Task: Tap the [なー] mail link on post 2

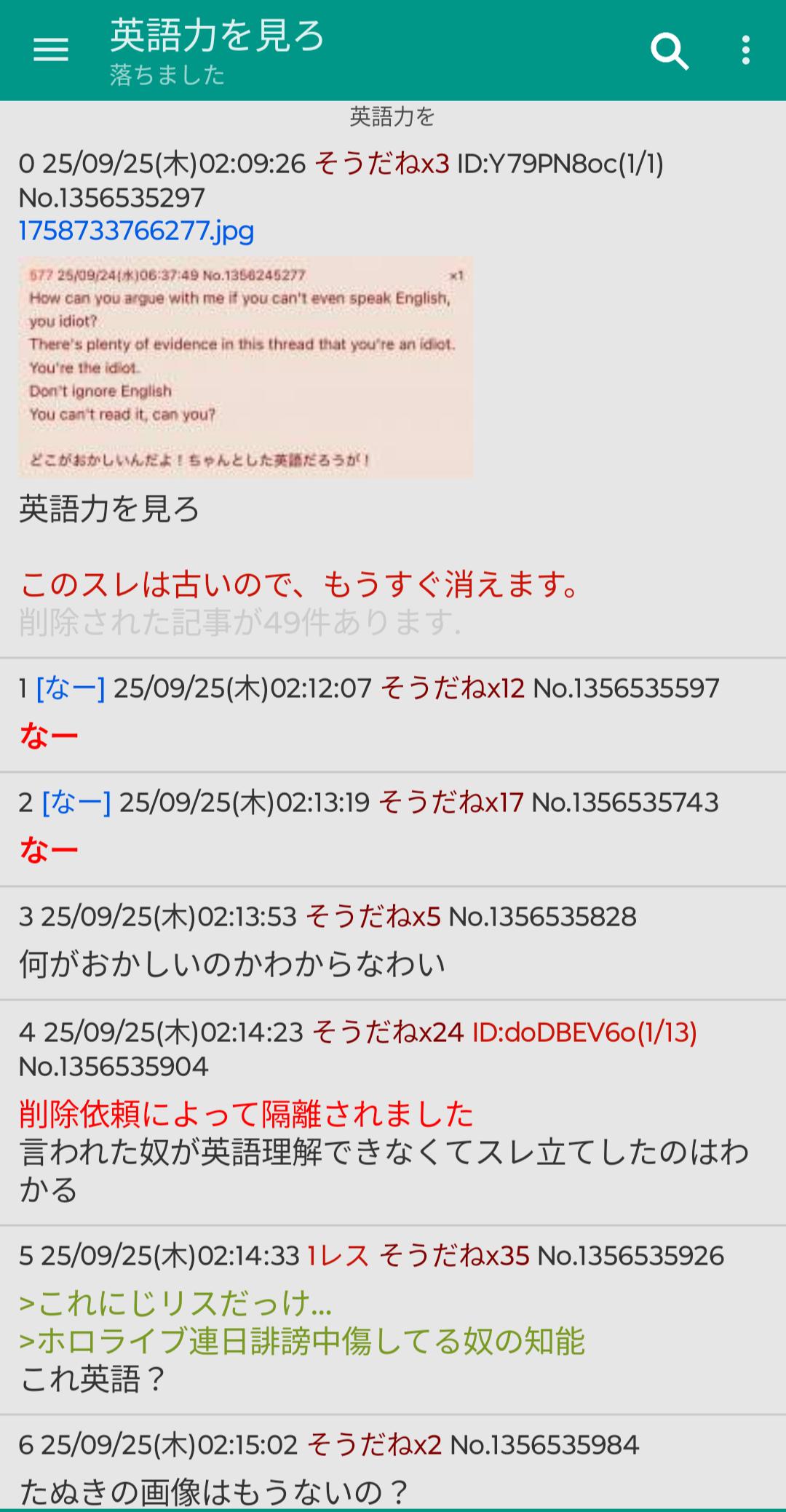Action: point(76,802)
